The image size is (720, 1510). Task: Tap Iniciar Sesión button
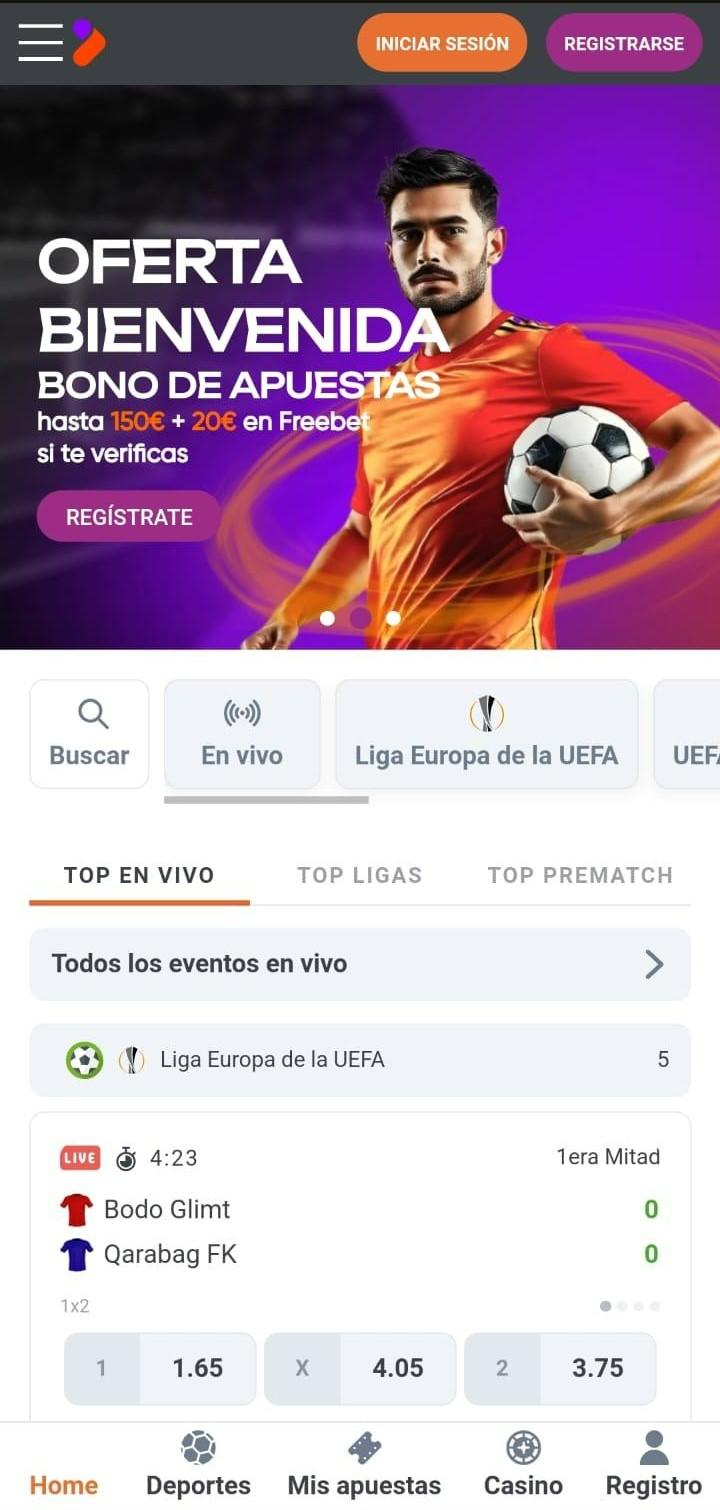pyautogui.click(x=442, y=43)
